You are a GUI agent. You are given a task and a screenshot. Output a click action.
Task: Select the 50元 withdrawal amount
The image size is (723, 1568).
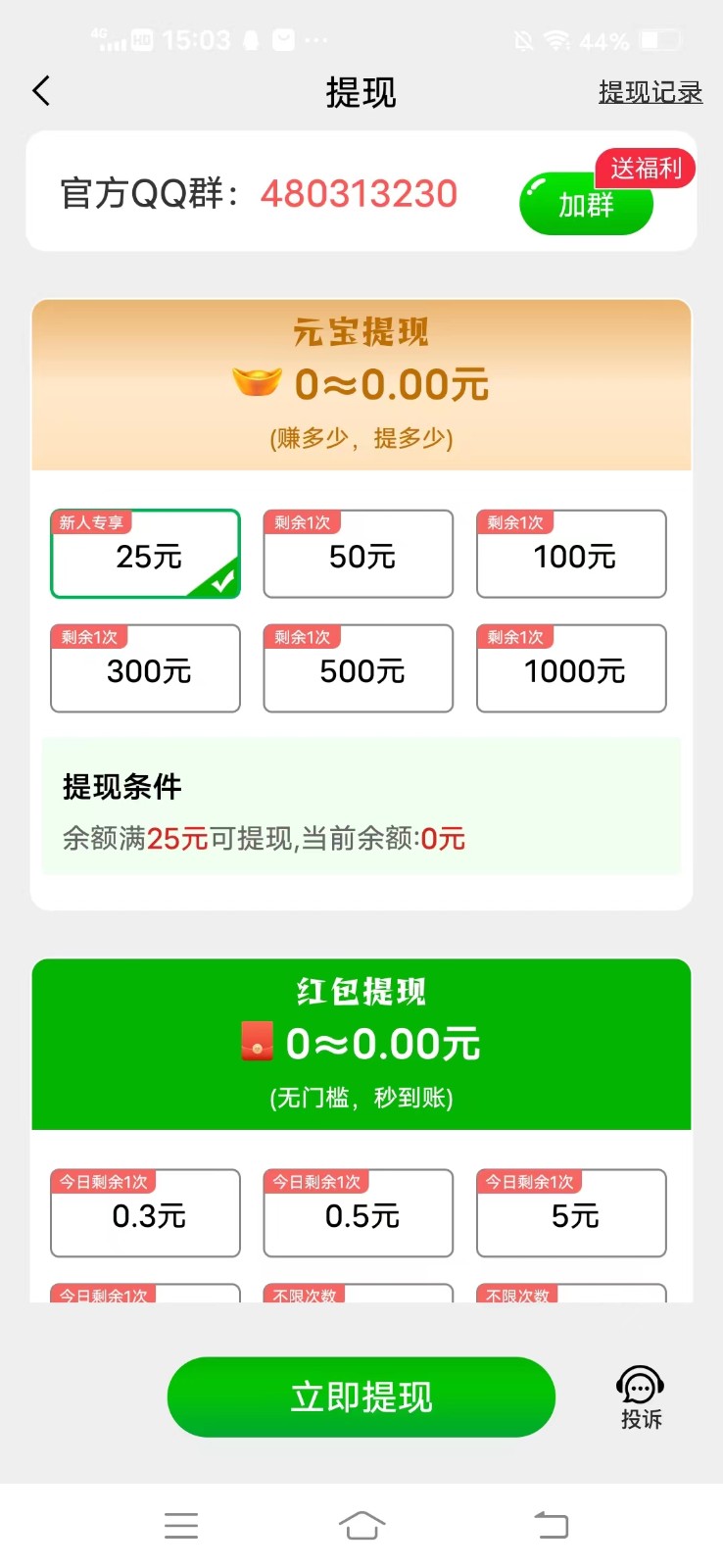[x=359, y=555]
